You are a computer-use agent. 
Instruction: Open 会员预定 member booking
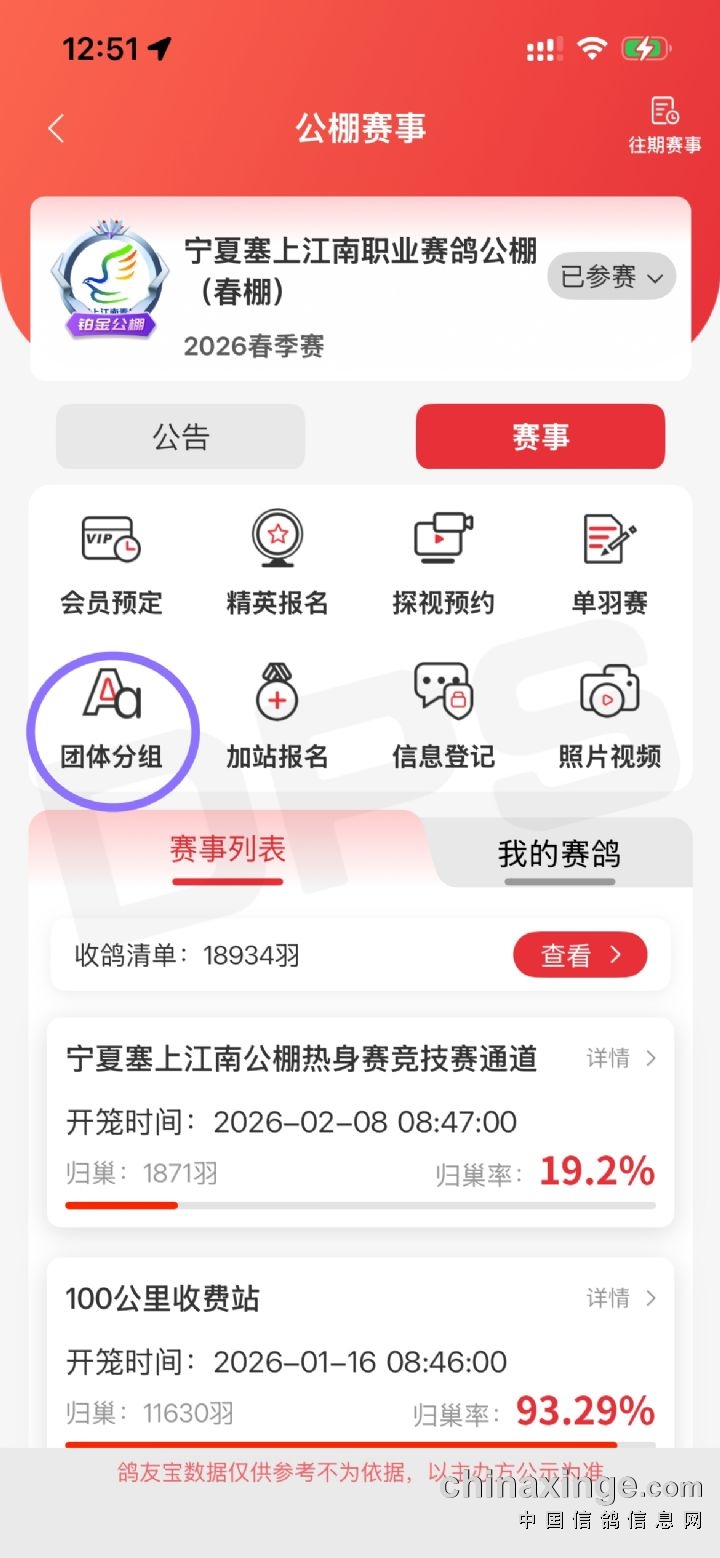click(x=111, y=565)
